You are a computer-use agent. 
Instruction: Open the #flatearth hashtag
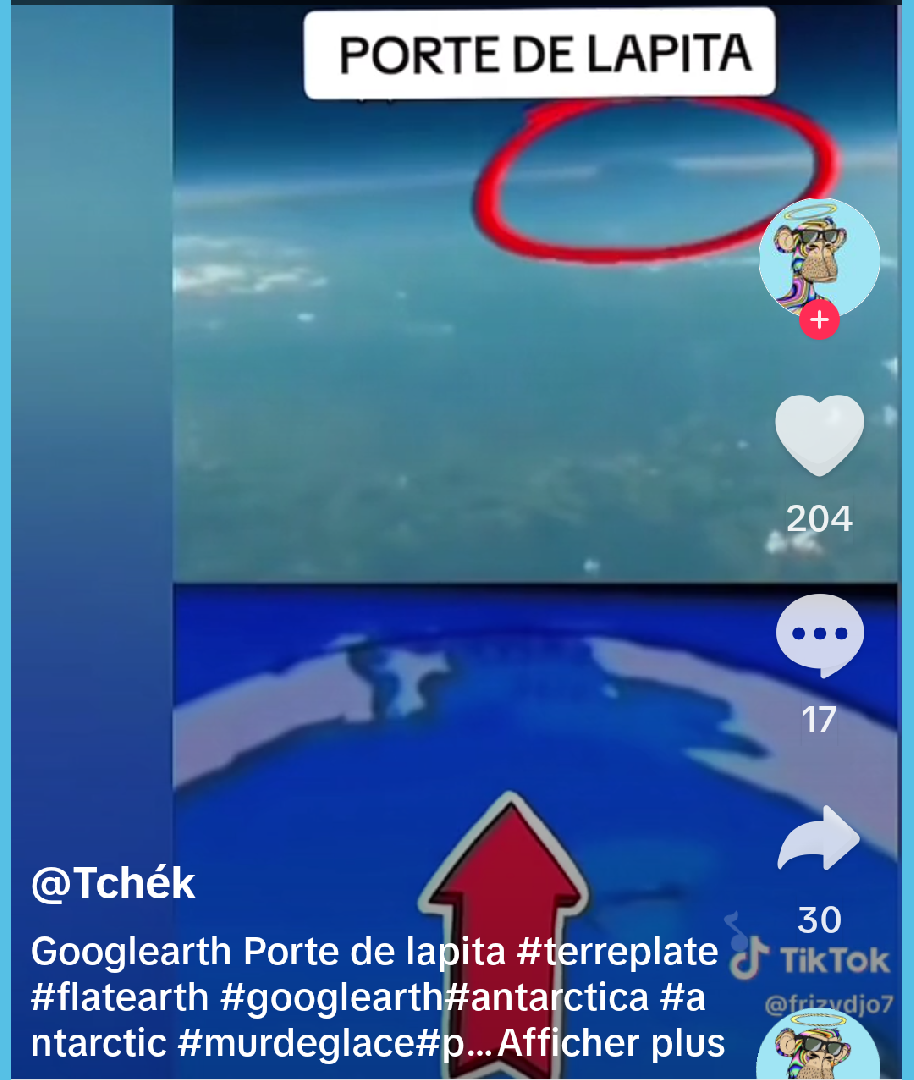120,998
